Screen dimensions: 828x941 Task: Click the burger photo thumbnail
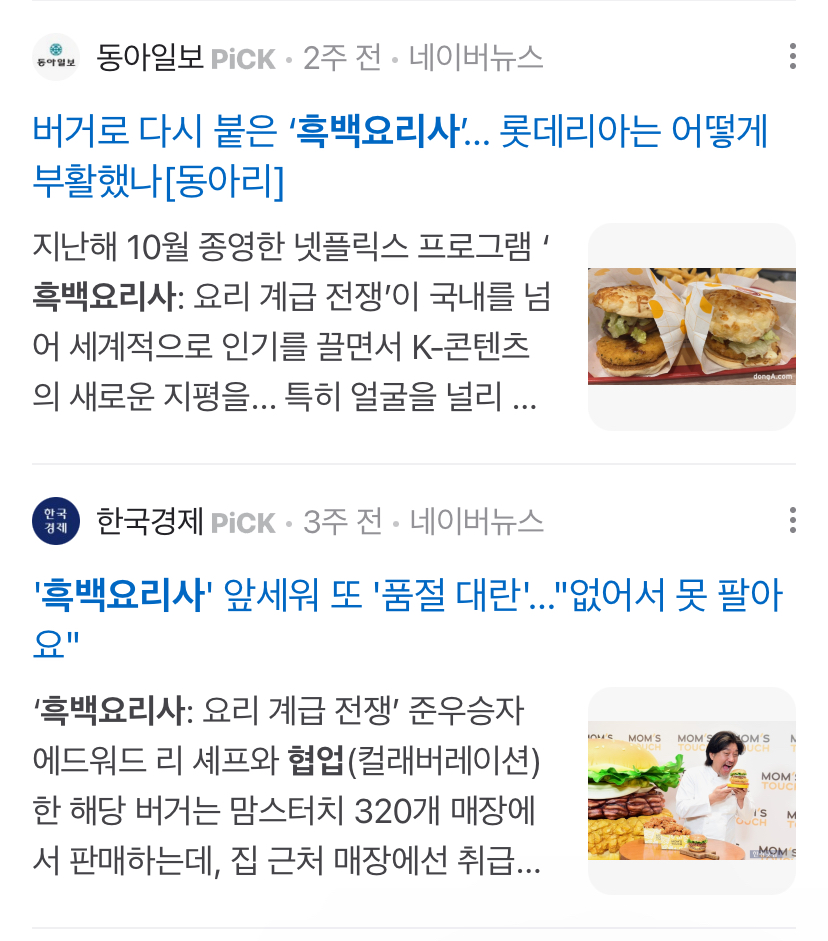[691, 325]
